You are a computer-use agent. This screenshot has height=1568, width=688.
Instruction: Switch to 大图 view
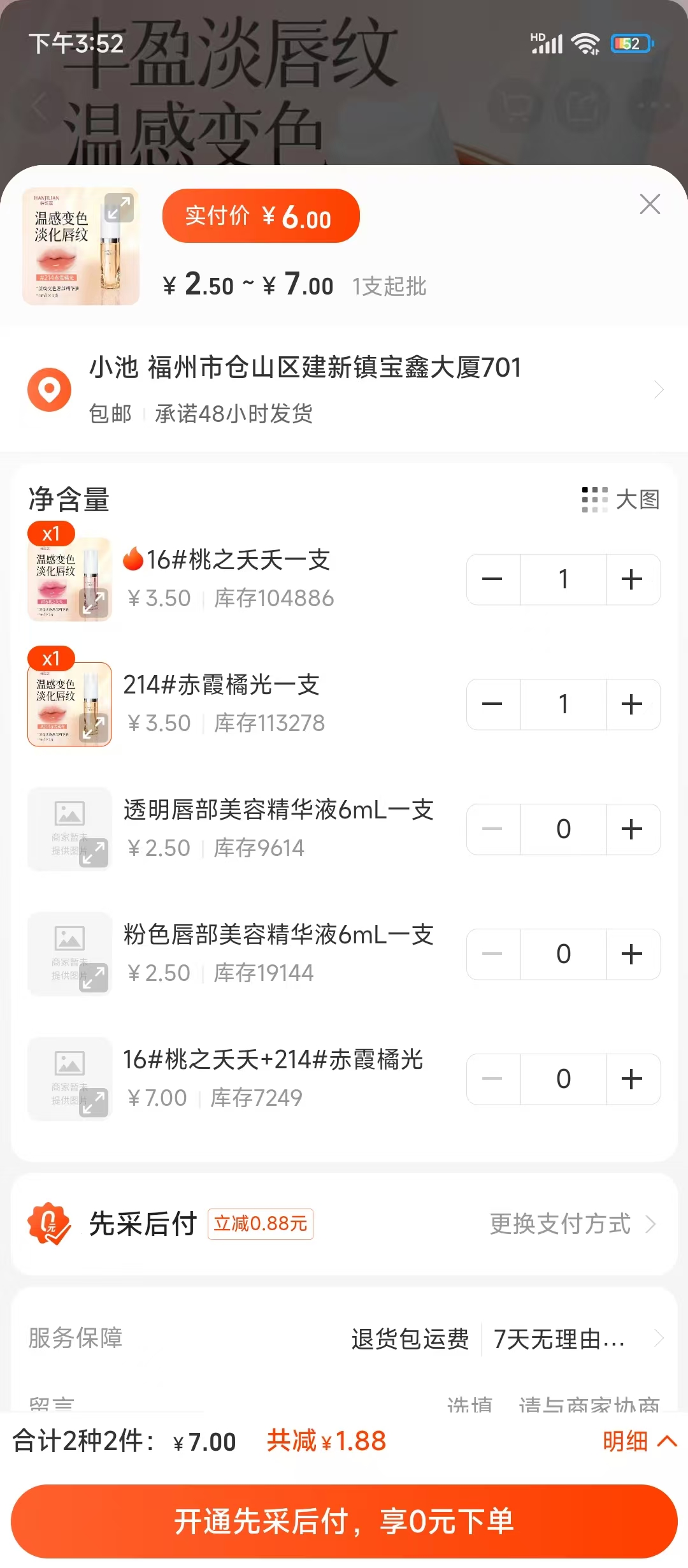tap(620, 500)
